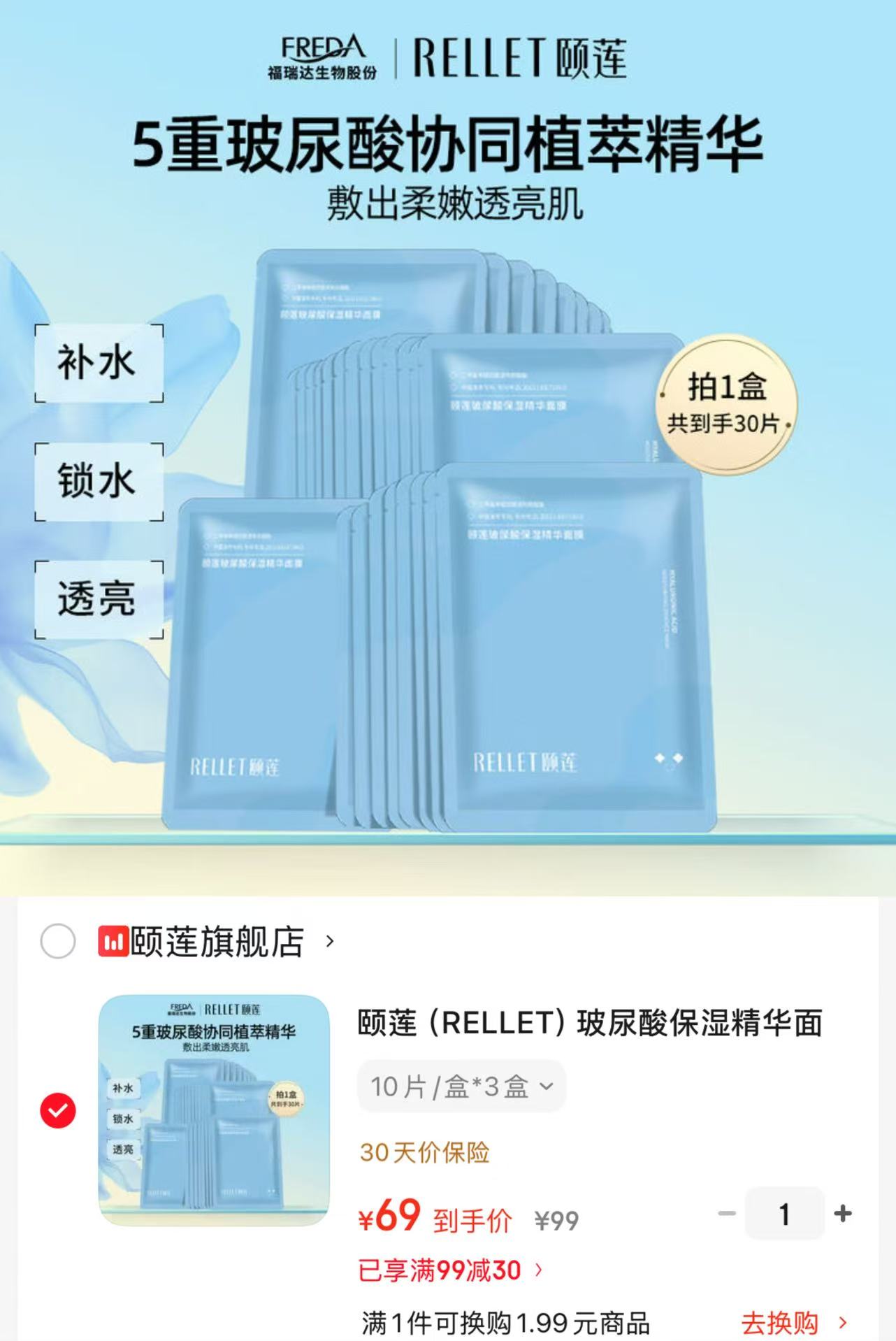Open the 10片/盒*3盒 spec dropdown
This screenshot has width=896, height=1341.
tap(461, 1087)
